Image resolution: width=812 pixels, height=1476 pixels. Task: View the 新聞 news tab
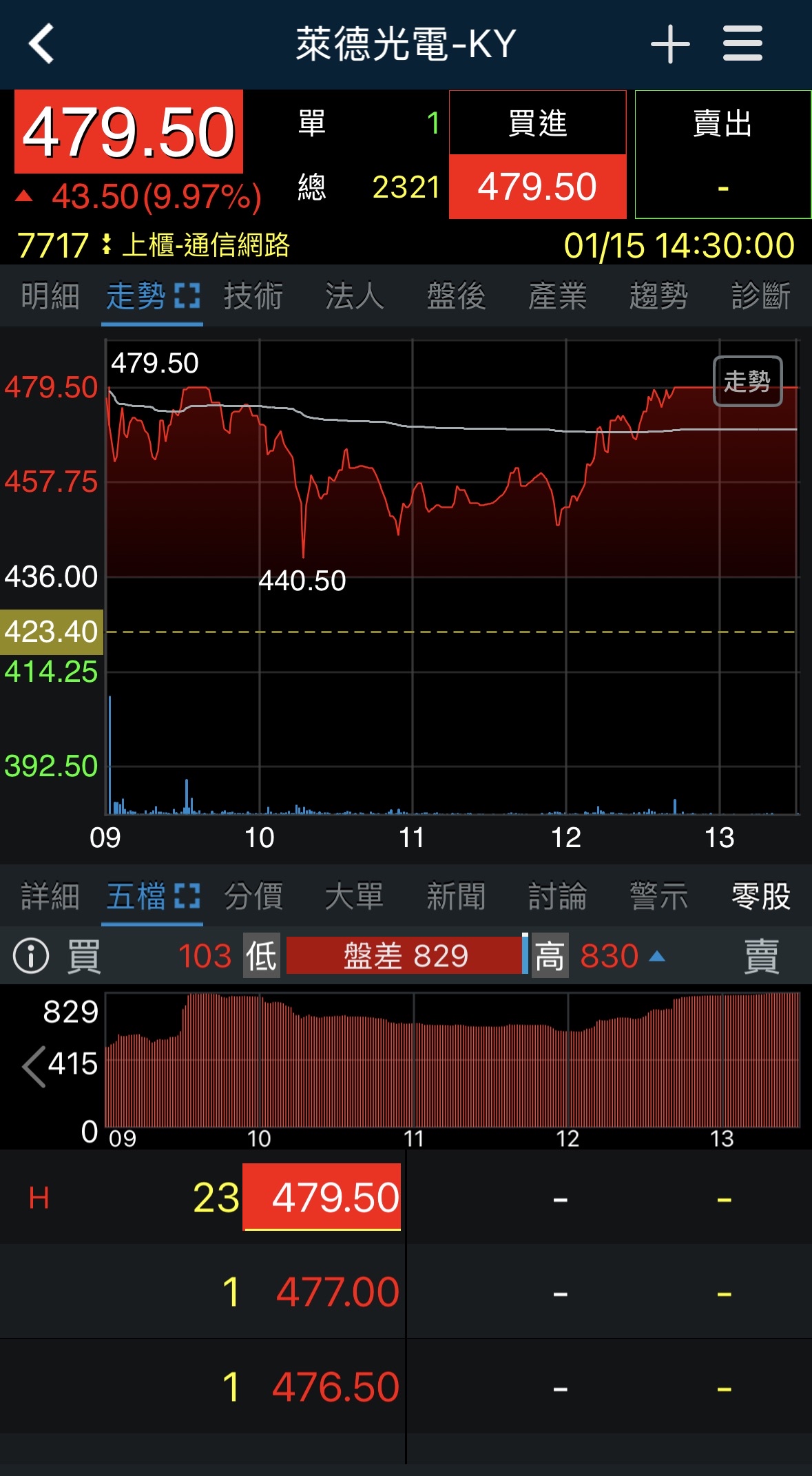point(456,897)
